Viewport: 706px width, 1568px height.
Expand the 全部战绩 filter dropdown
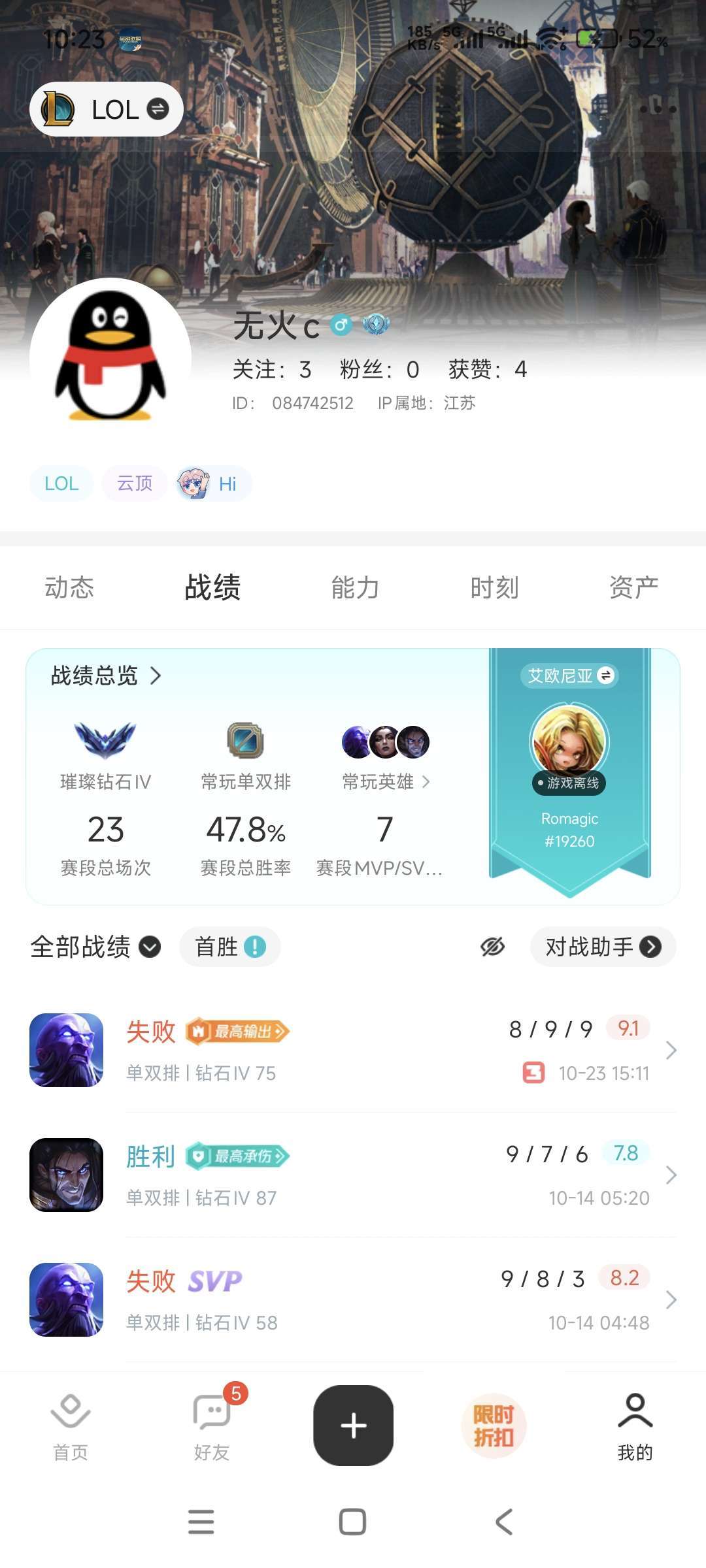click(x=95, y=947)
